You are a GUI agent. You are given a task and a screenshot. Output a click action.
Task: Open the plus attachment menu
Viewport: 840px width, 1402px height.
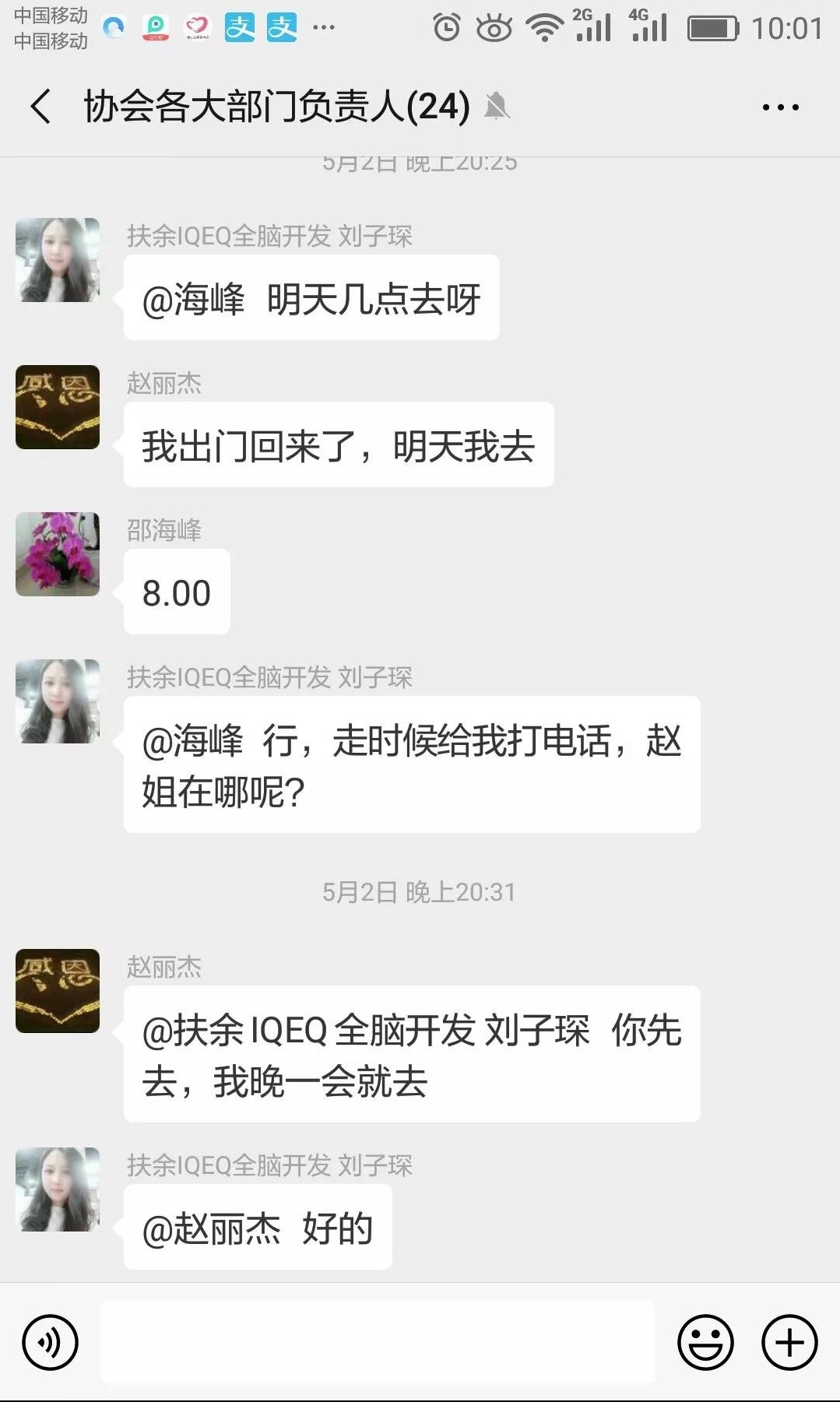[x=789, y=1342]
